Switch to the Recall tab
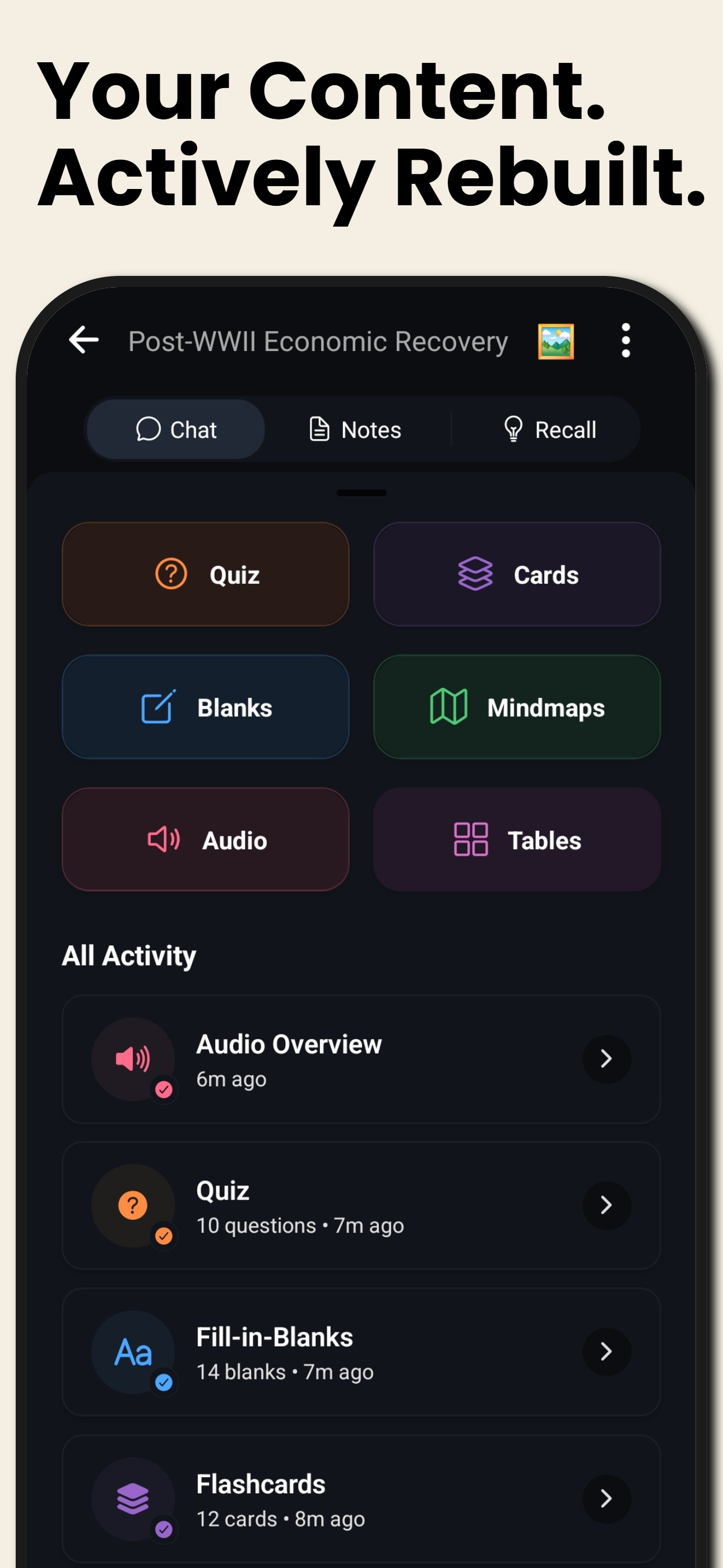The image size is (723, 1568). point(547,429)
